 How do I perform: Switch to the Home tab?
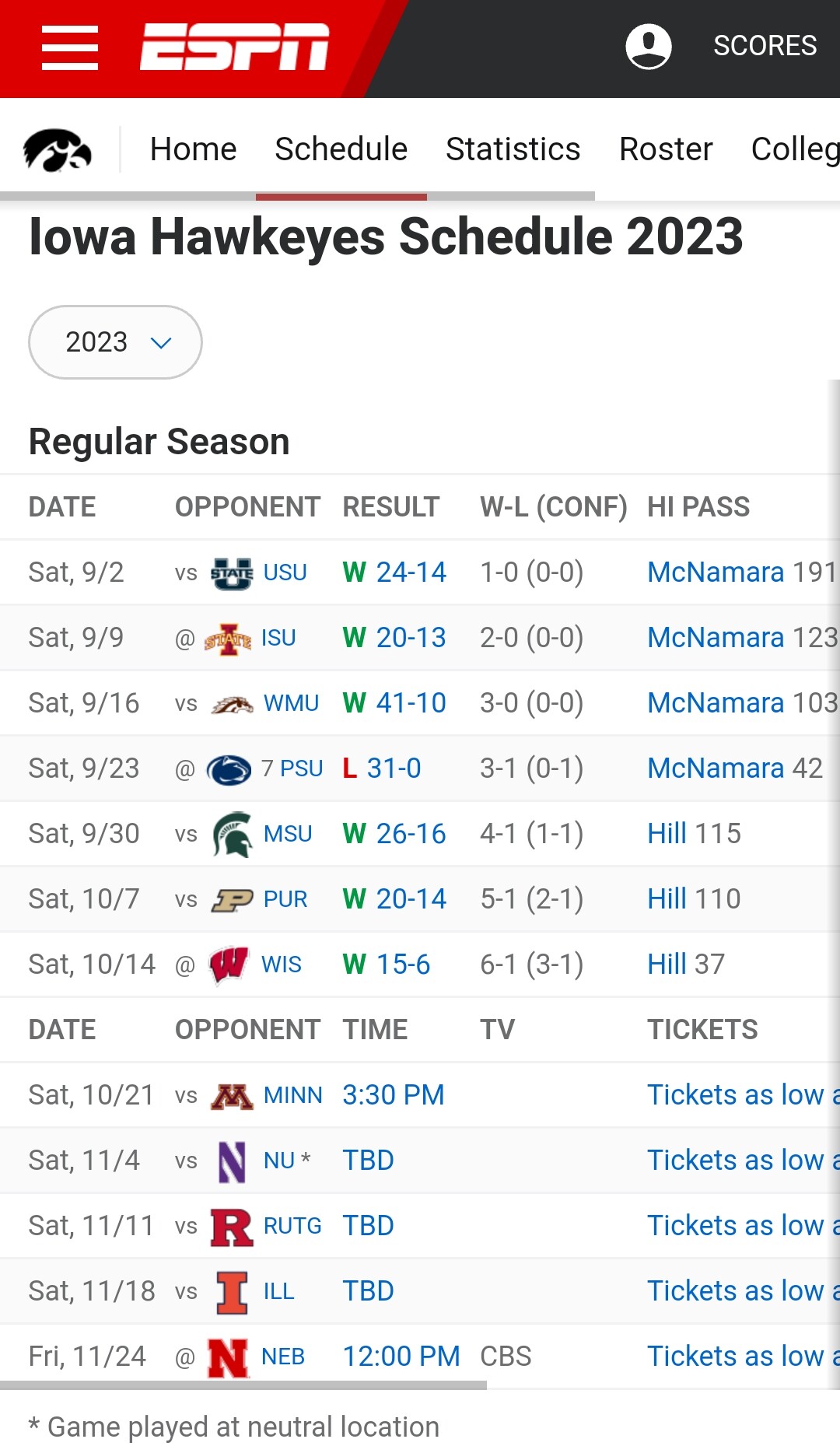point(193,149)
